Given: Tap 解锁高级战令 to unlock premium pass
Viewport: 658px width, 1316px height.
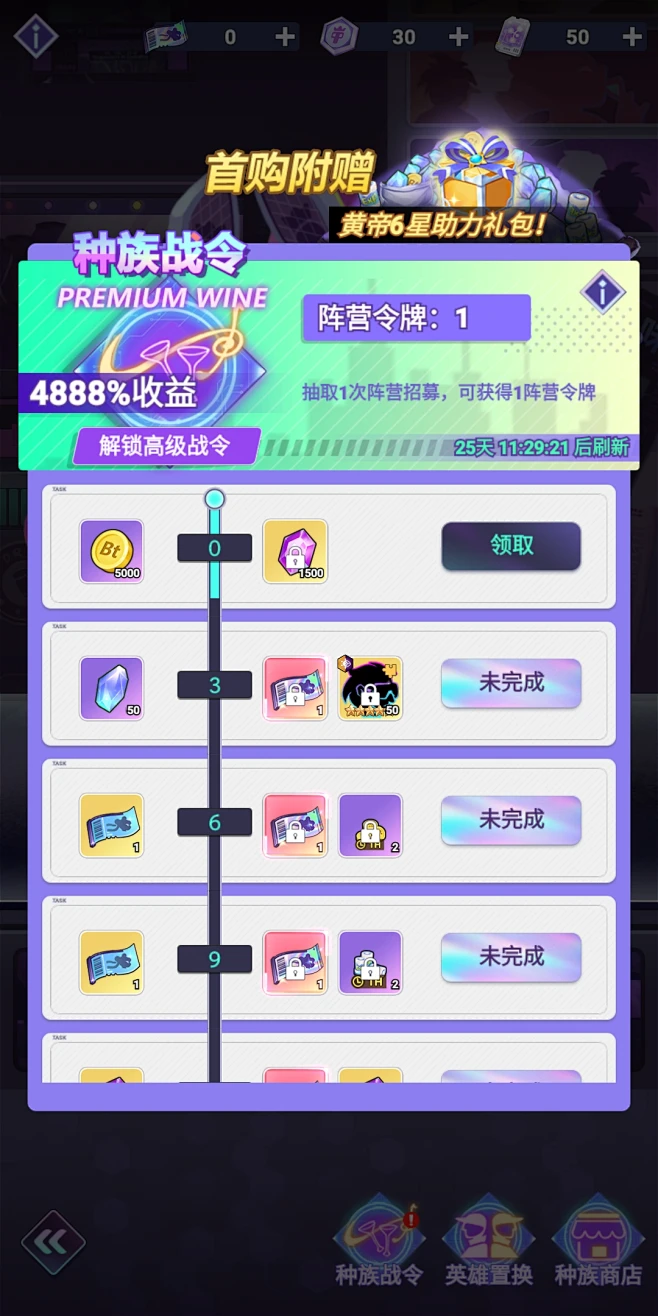Looking at the screenshot, I should 165,446.
